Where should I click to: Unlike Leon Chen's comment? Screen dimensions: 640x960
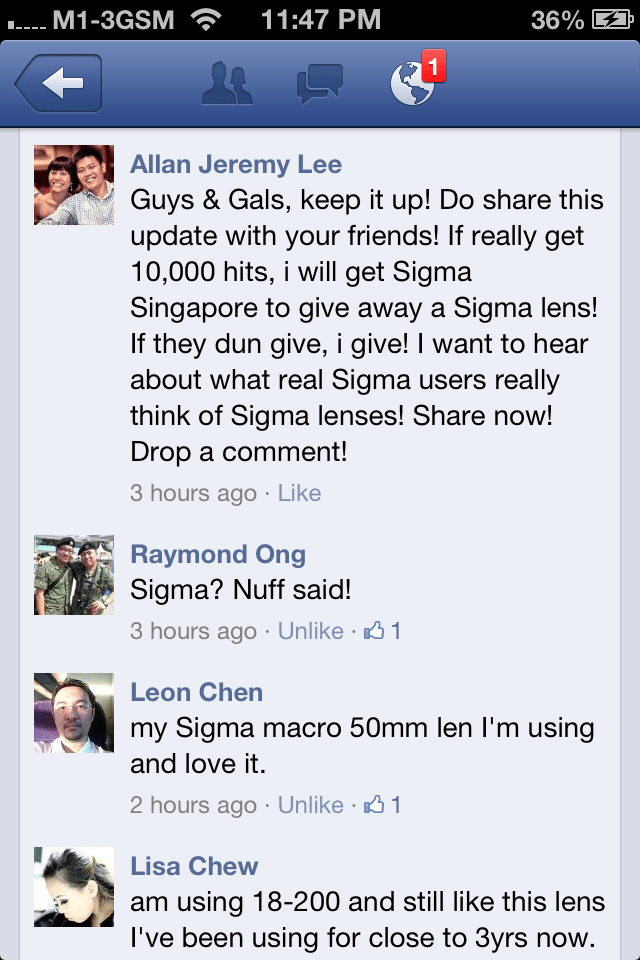coord(310,805)
